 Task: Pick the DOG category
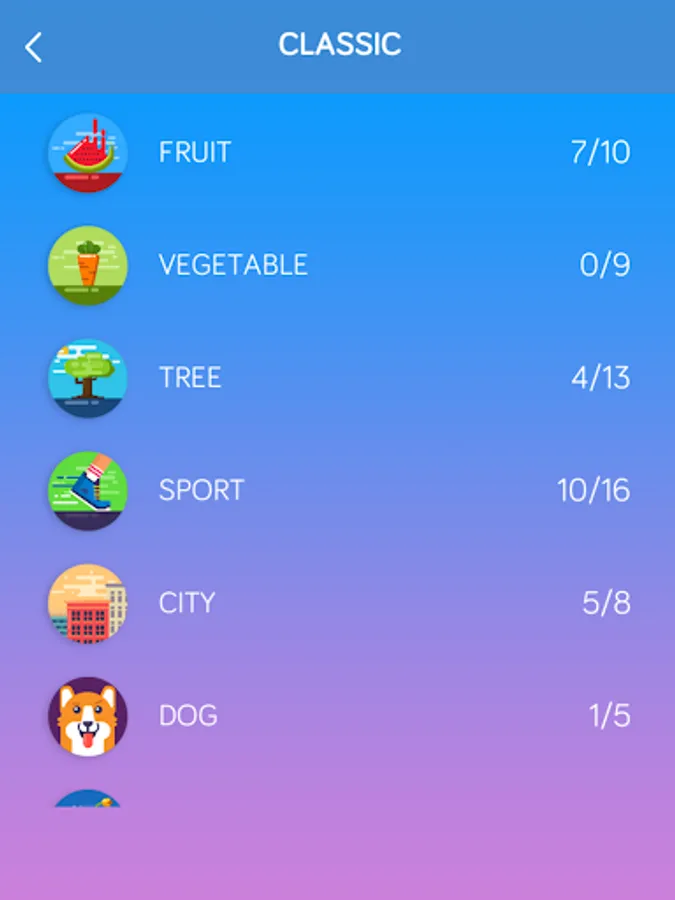coord(188,716)
